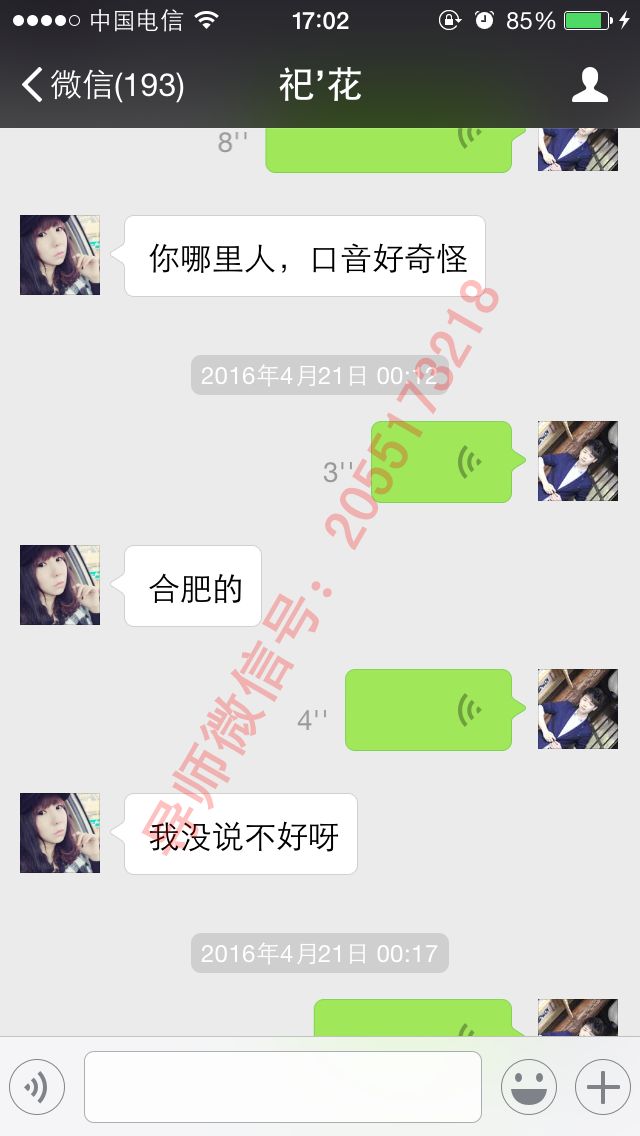Open sender avatar beside 我没说不好呀 message
The image size is (640, 1136).
pyautogui.click(x=60, y=833)
